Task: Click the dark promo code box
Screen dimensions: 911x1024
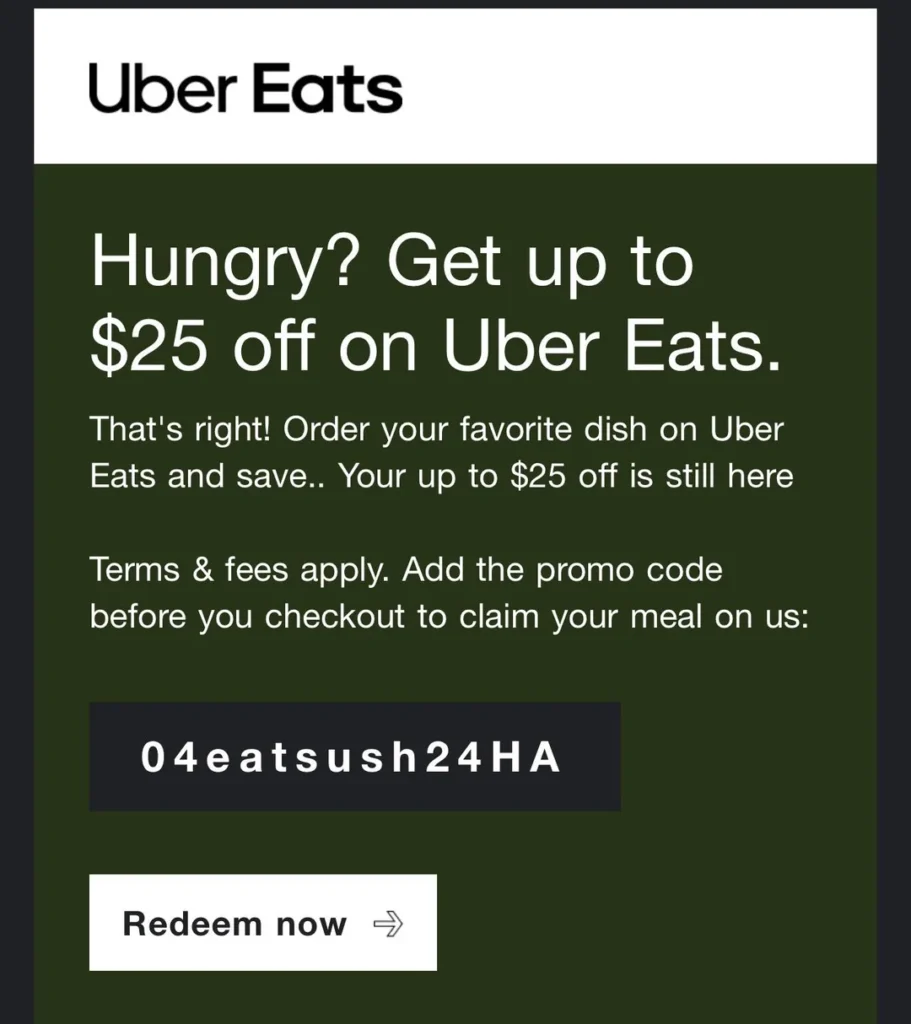Action: click(355, 756)
